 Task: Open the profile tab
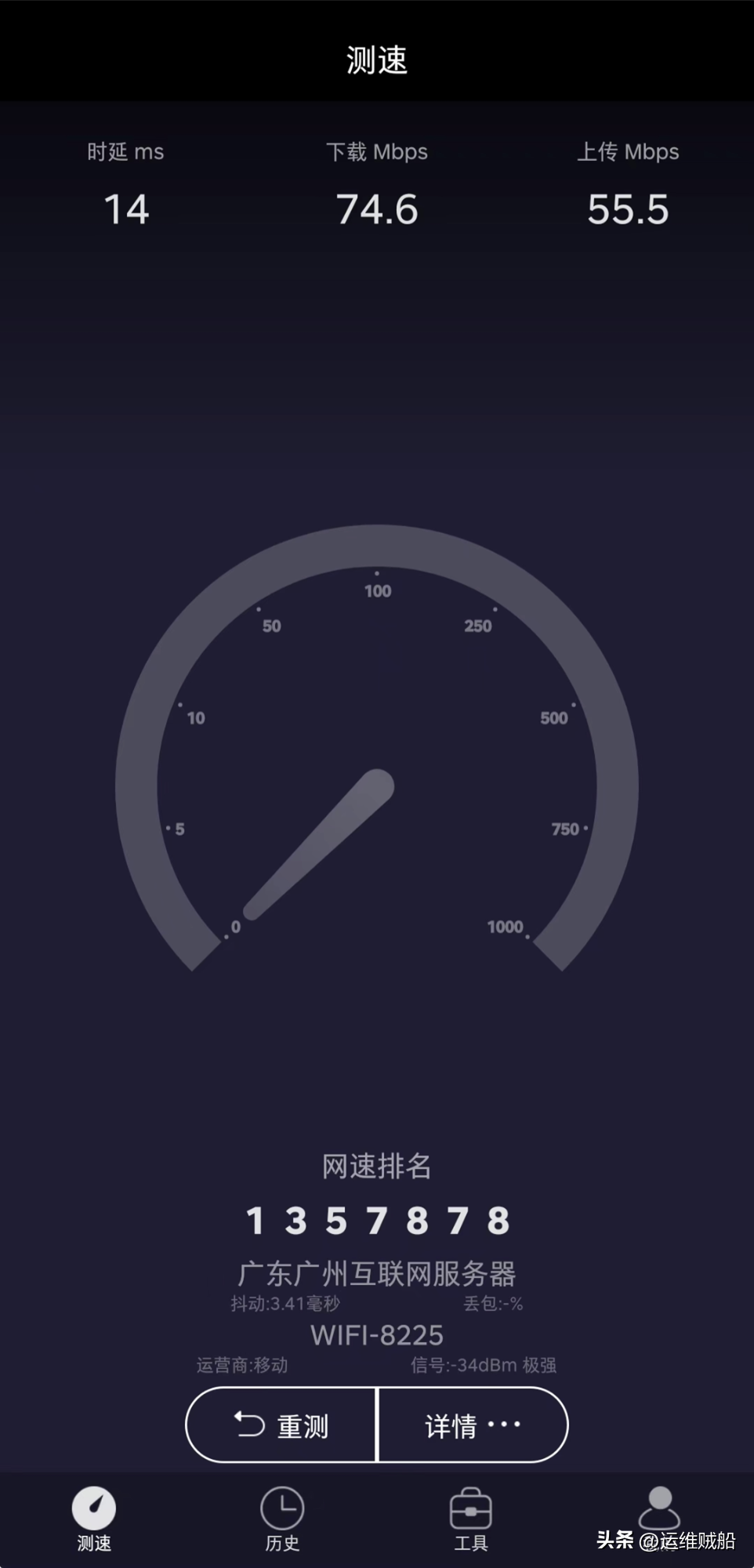pyautogui.click(x=659, y=1511)
